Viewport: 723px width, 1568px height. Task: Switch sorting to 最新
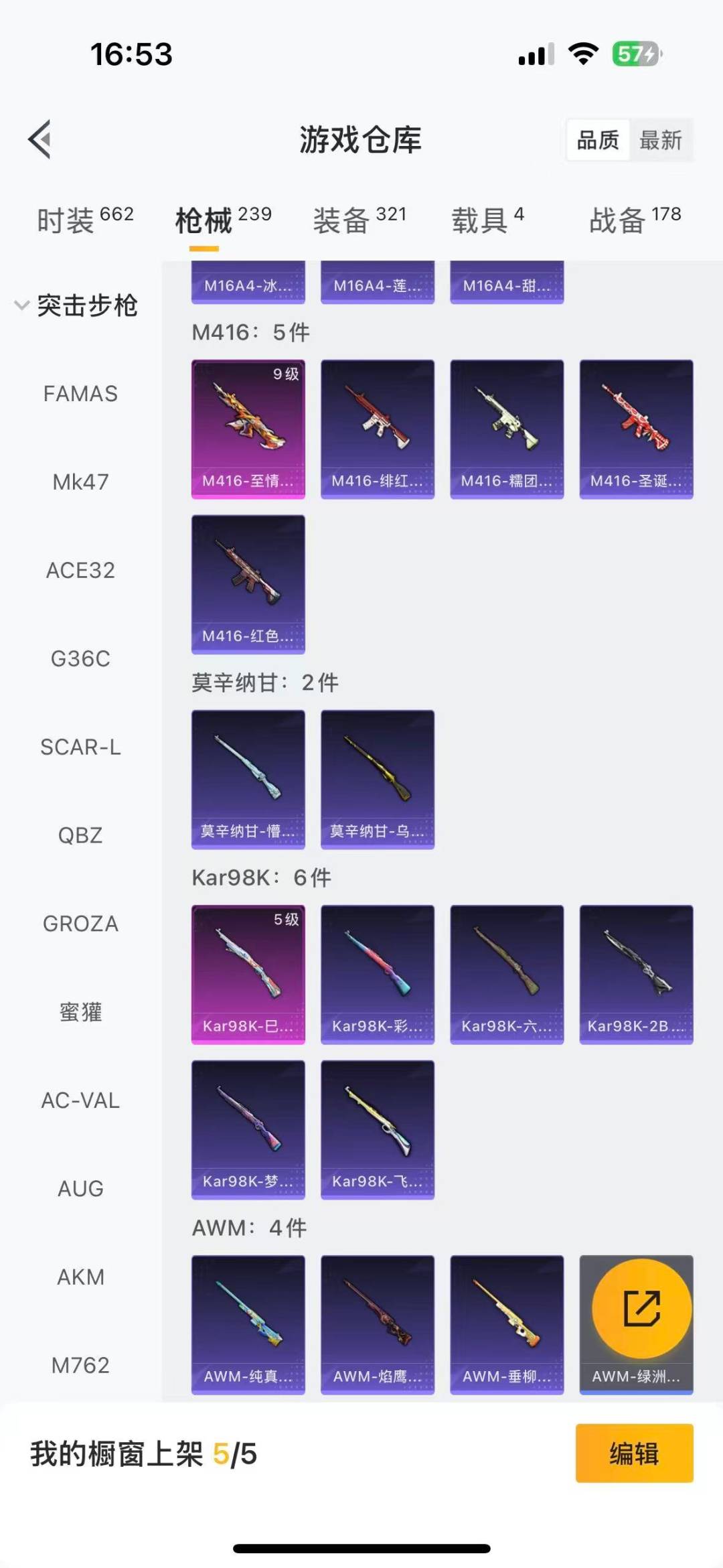661,139
